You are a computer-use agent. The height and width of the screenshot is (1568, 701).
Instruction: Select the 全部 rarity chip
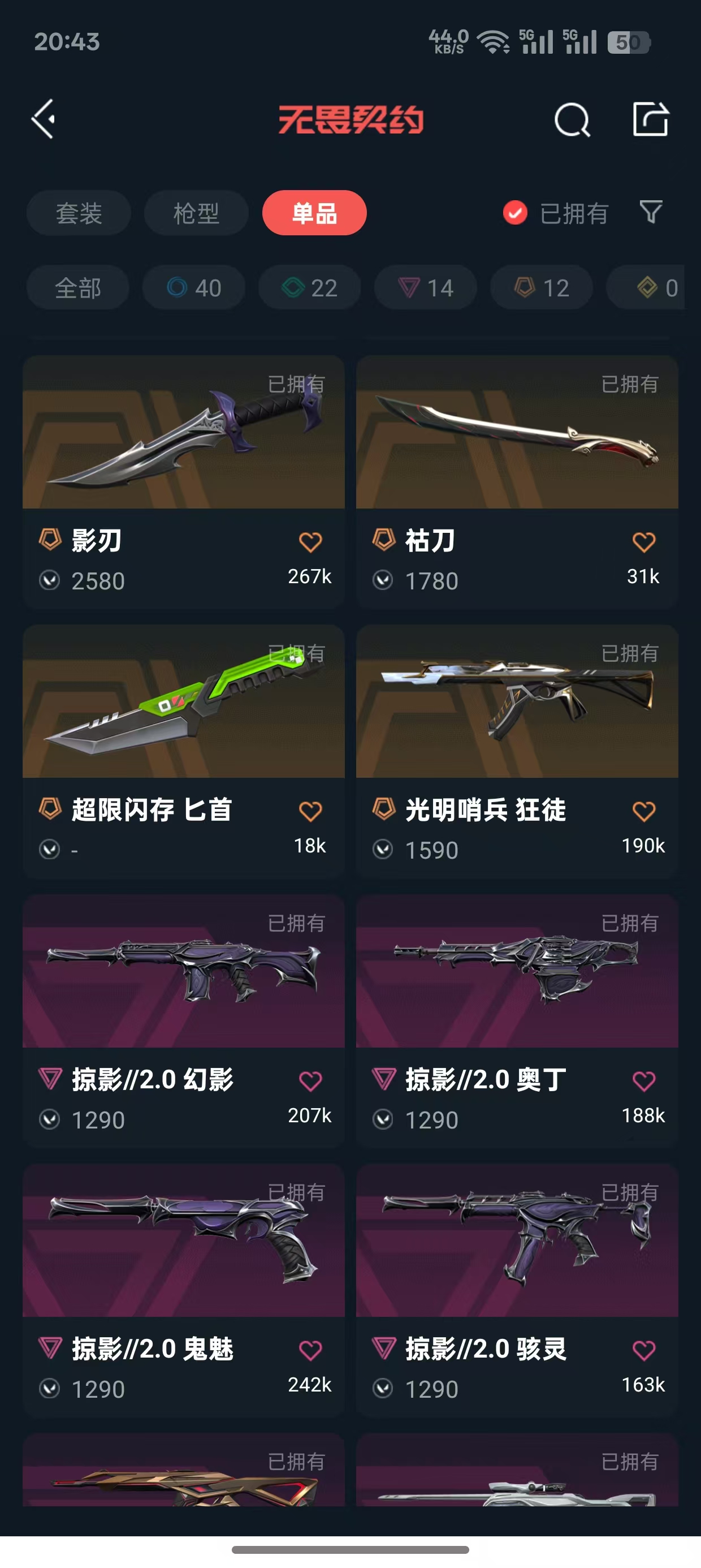(x=78, y=287)
